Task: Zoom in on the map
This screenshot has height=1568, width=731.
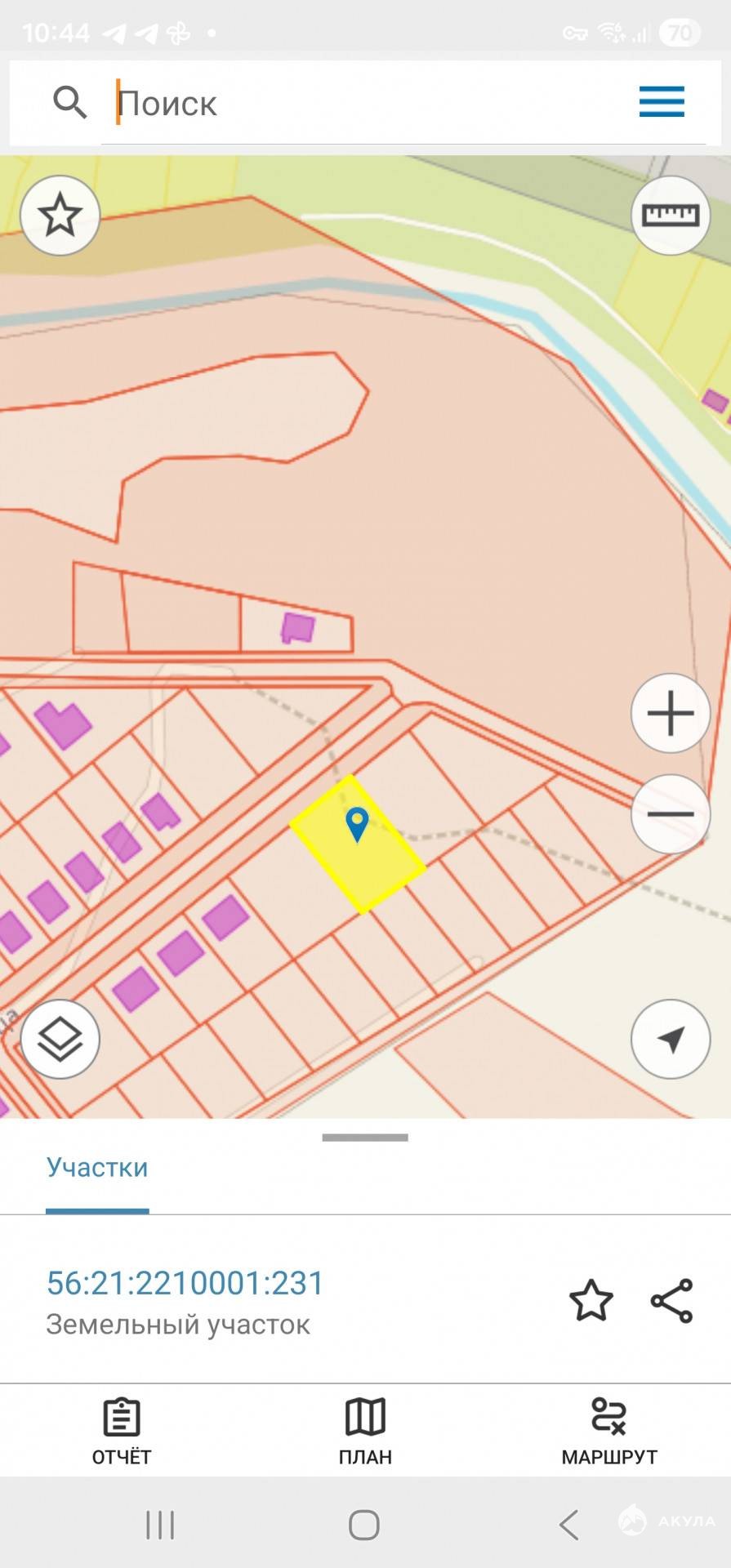Action: (x=670, y=713)
